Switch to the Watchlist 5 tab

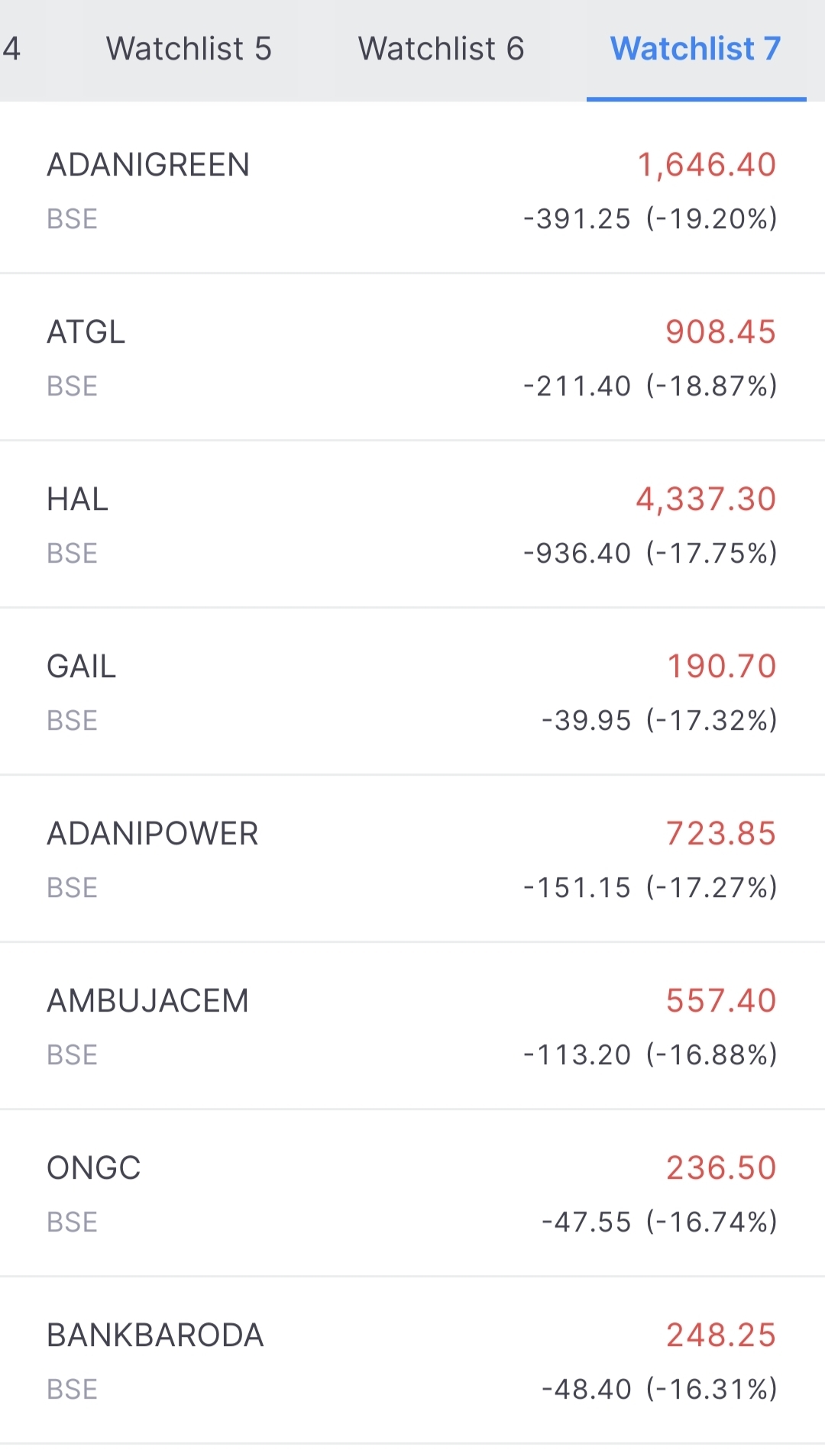189,49
